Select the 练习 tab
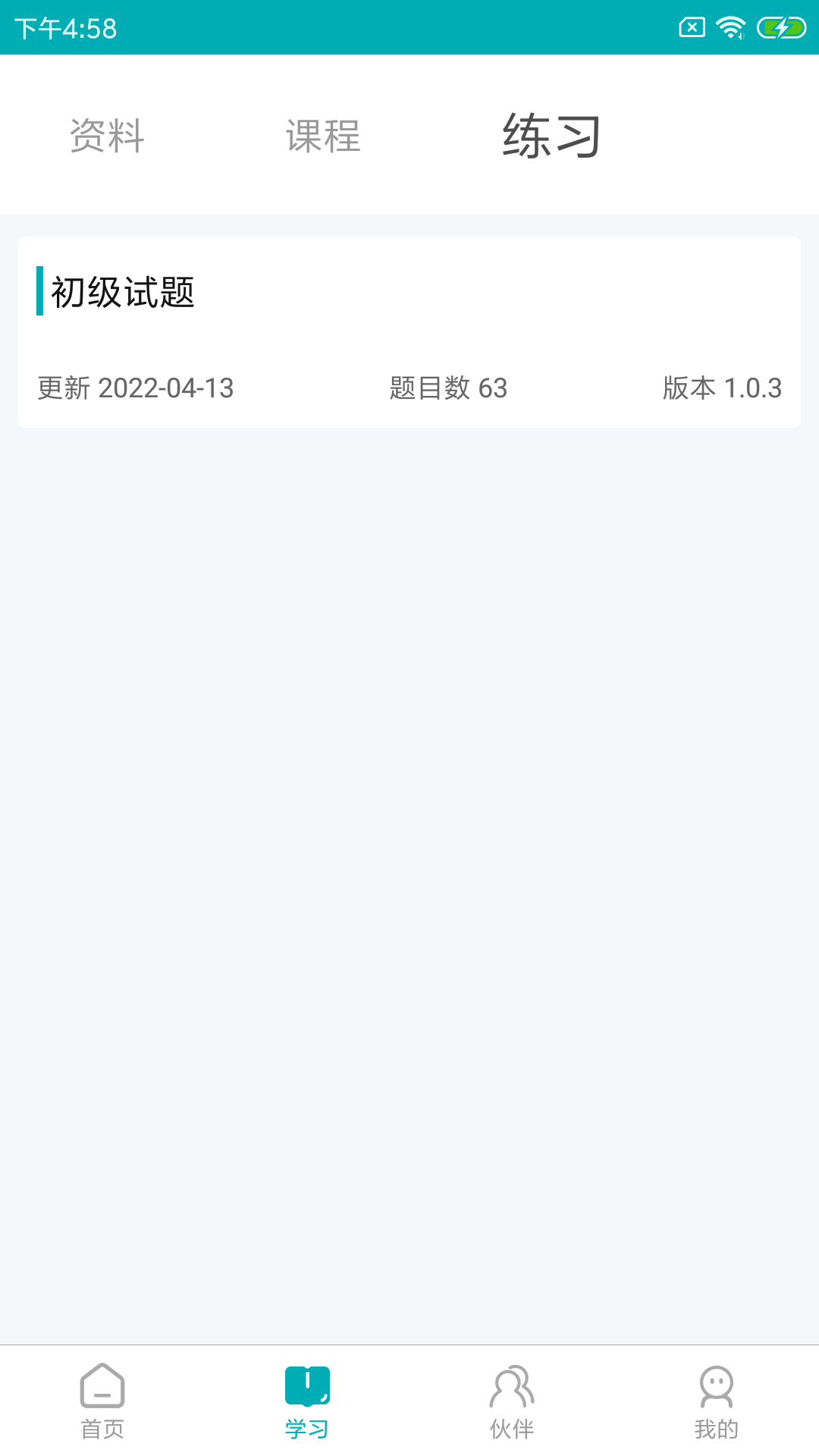Image resolution: width=819 pixels, height=1456 pixels. (550, 136)
